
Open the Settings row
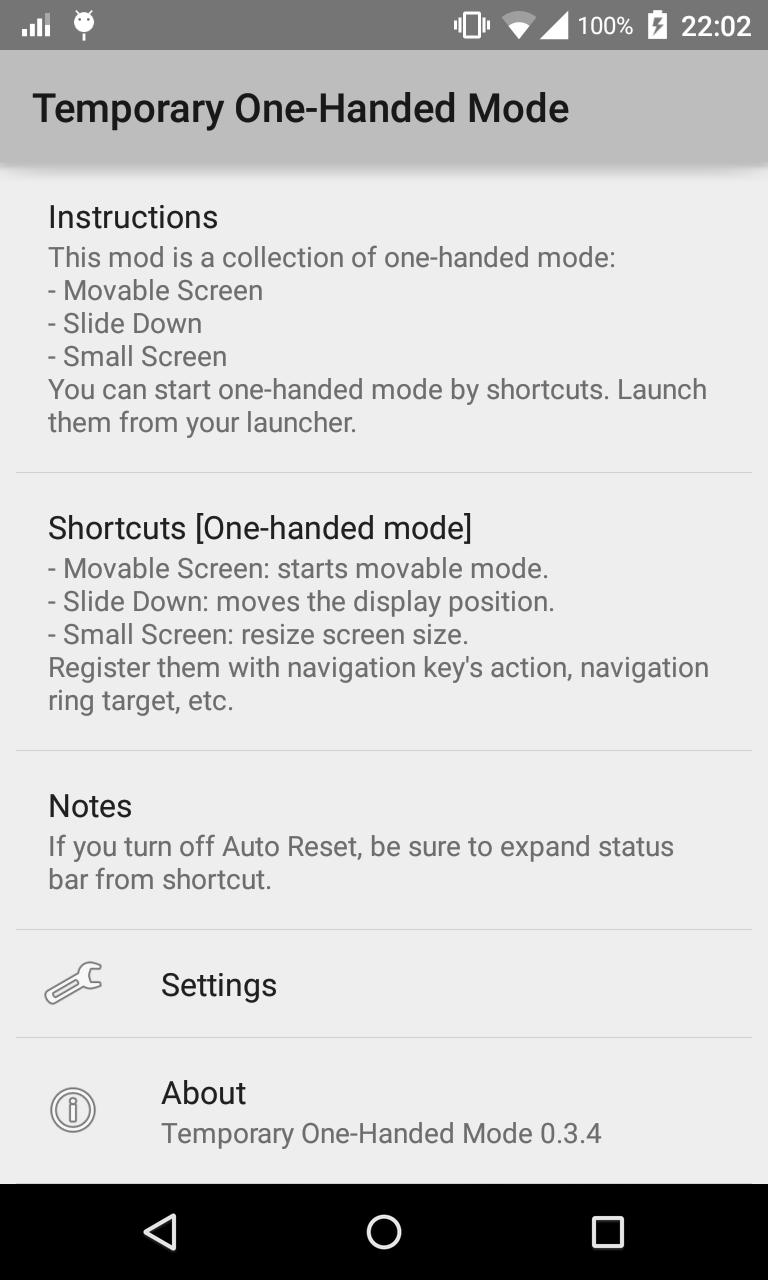tap(384, 984)
